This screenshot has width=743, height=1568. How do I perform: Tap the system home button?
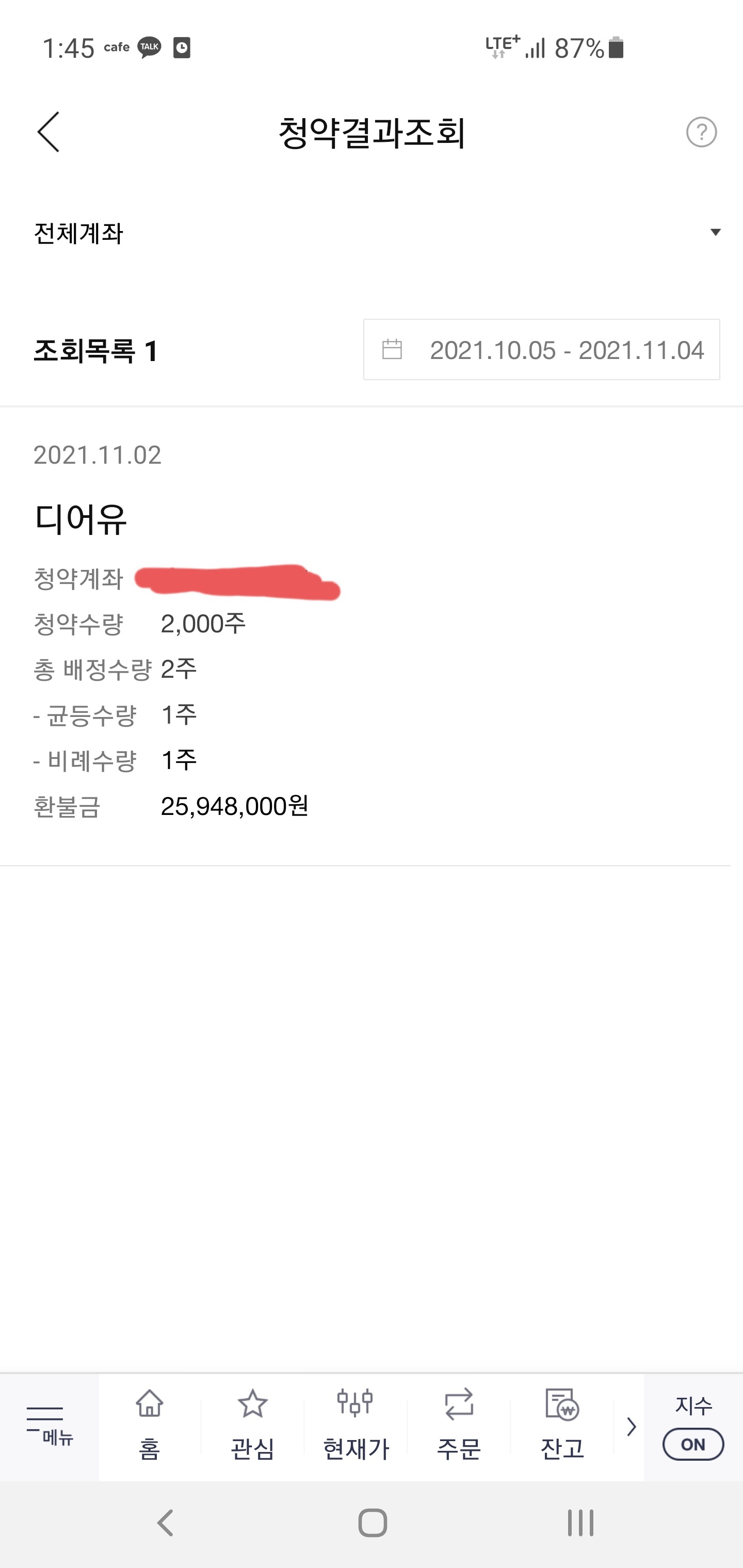pyautogui.click(x=372, y=1524)
